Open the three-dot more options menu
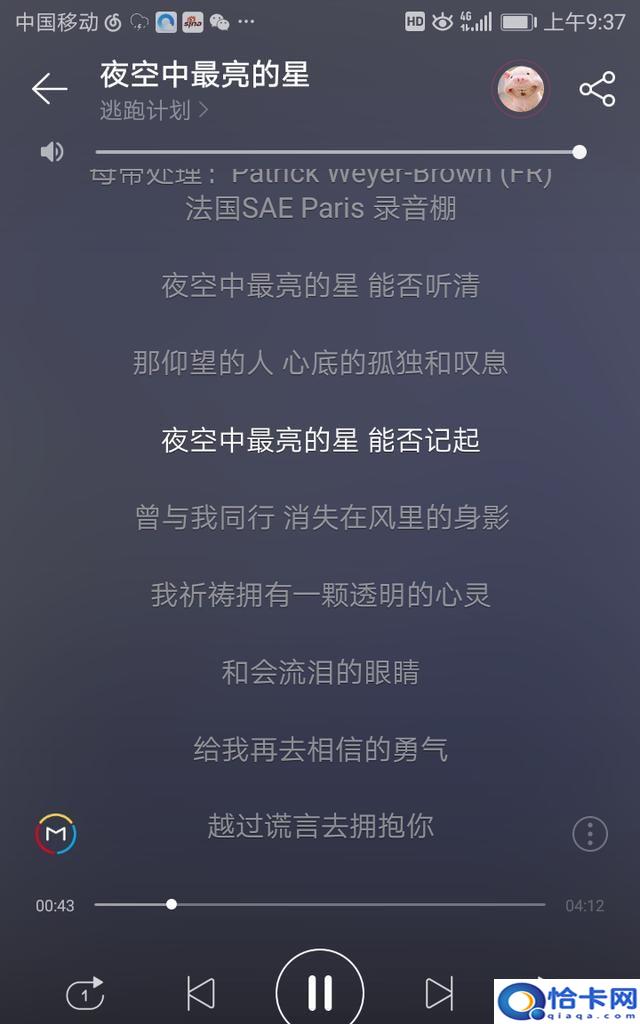 590,833
